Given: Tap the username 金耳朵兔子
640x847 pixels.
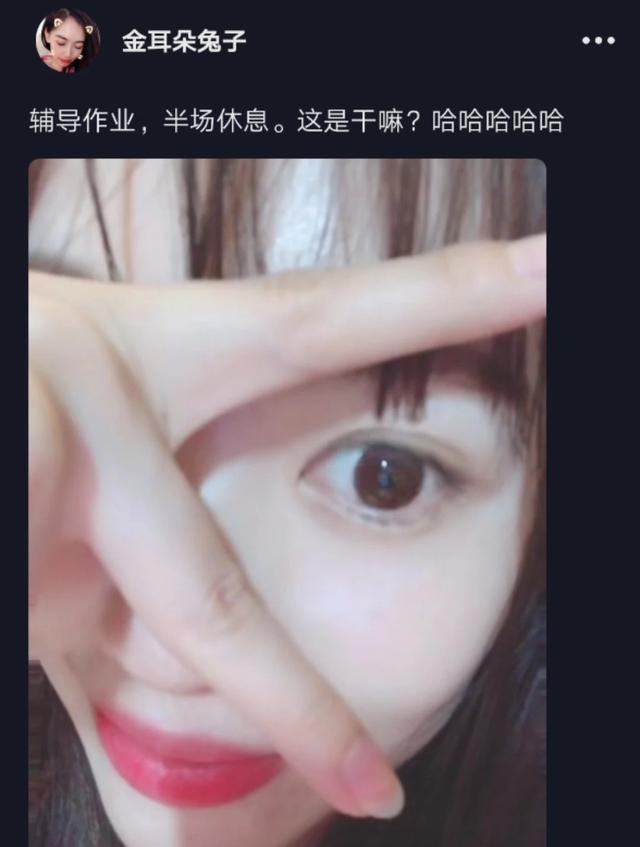Looking at the screenshot, I should point(184,41).
